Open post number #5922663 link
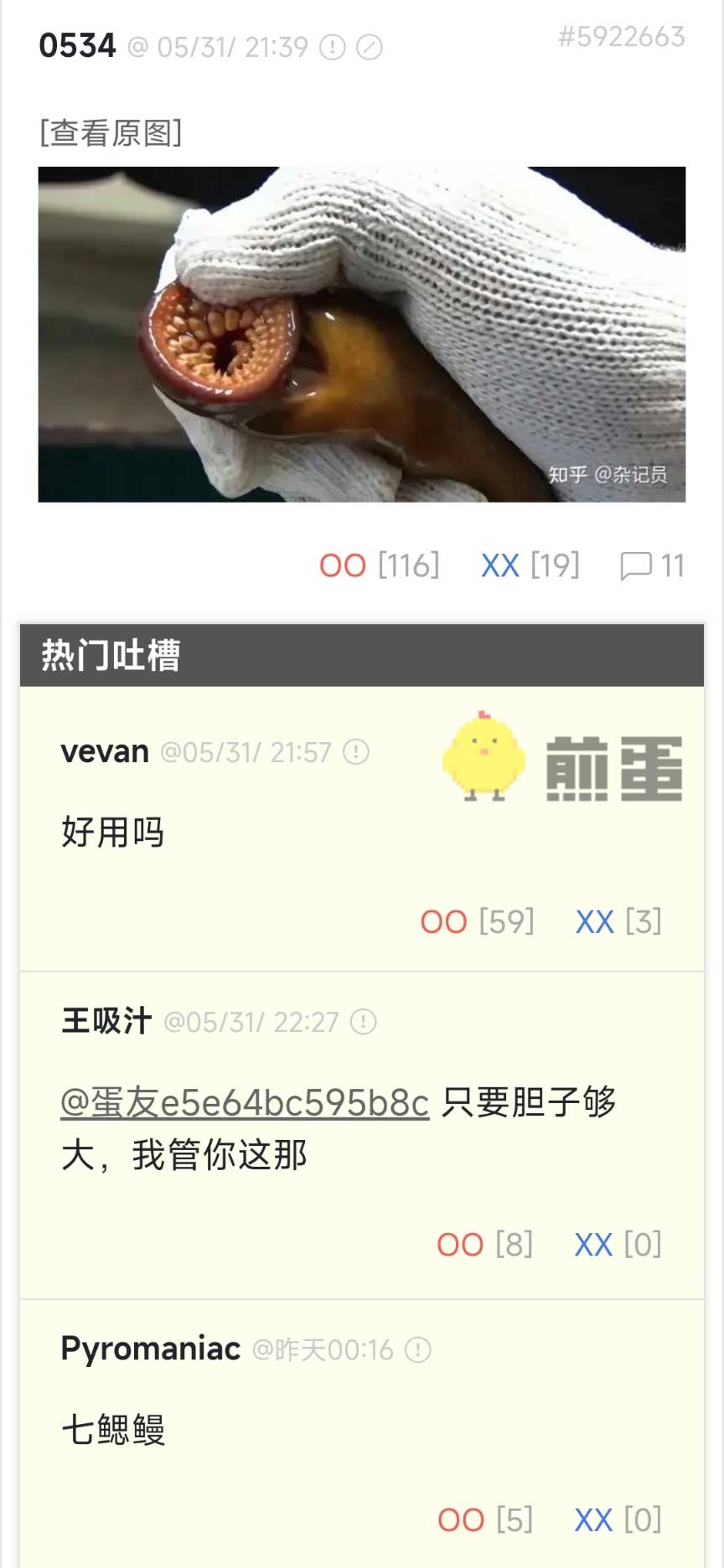724x1568 pixels. pos(621,38)
